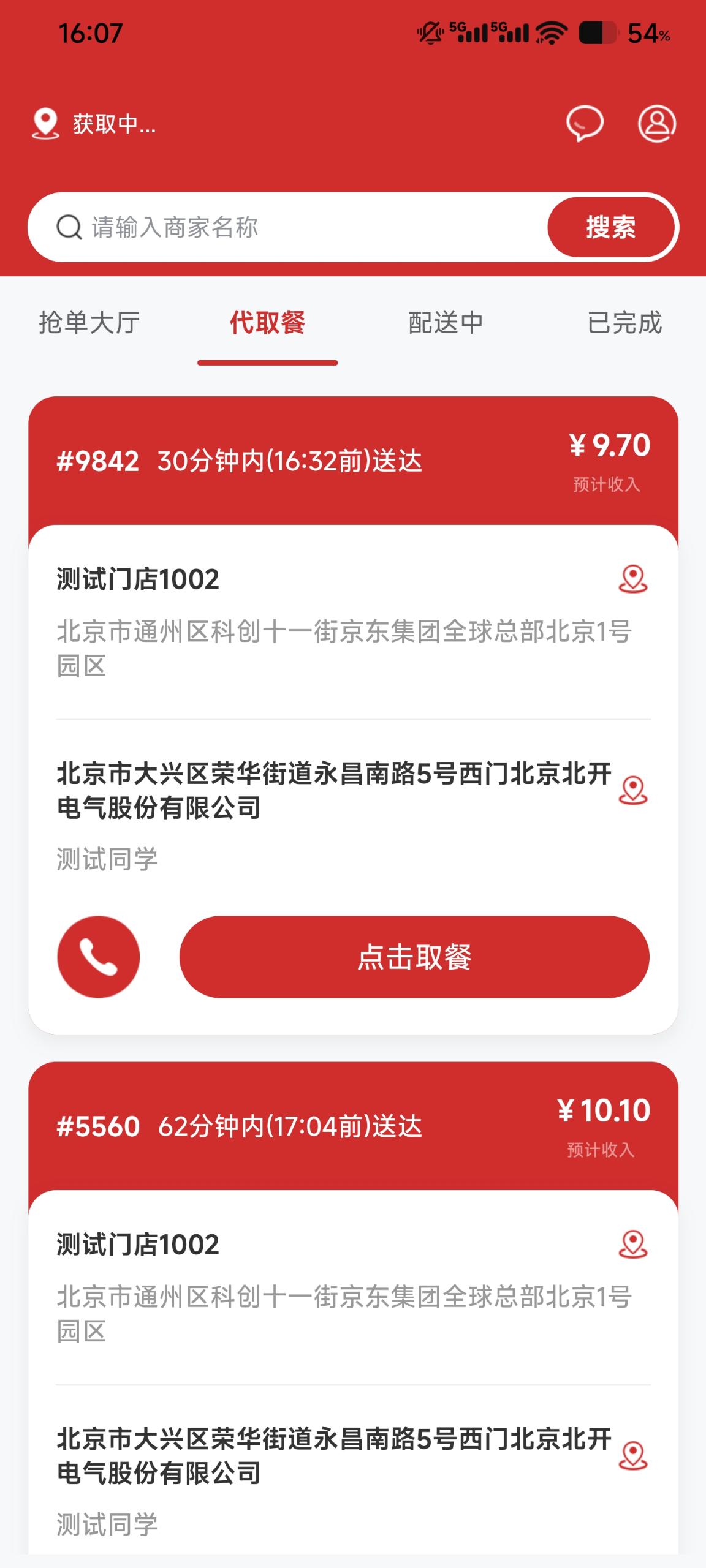Confirm pickup with 点击取餐 for order #9842
The height and width of the screenshot is (1568, 706).
click(414, 957)
